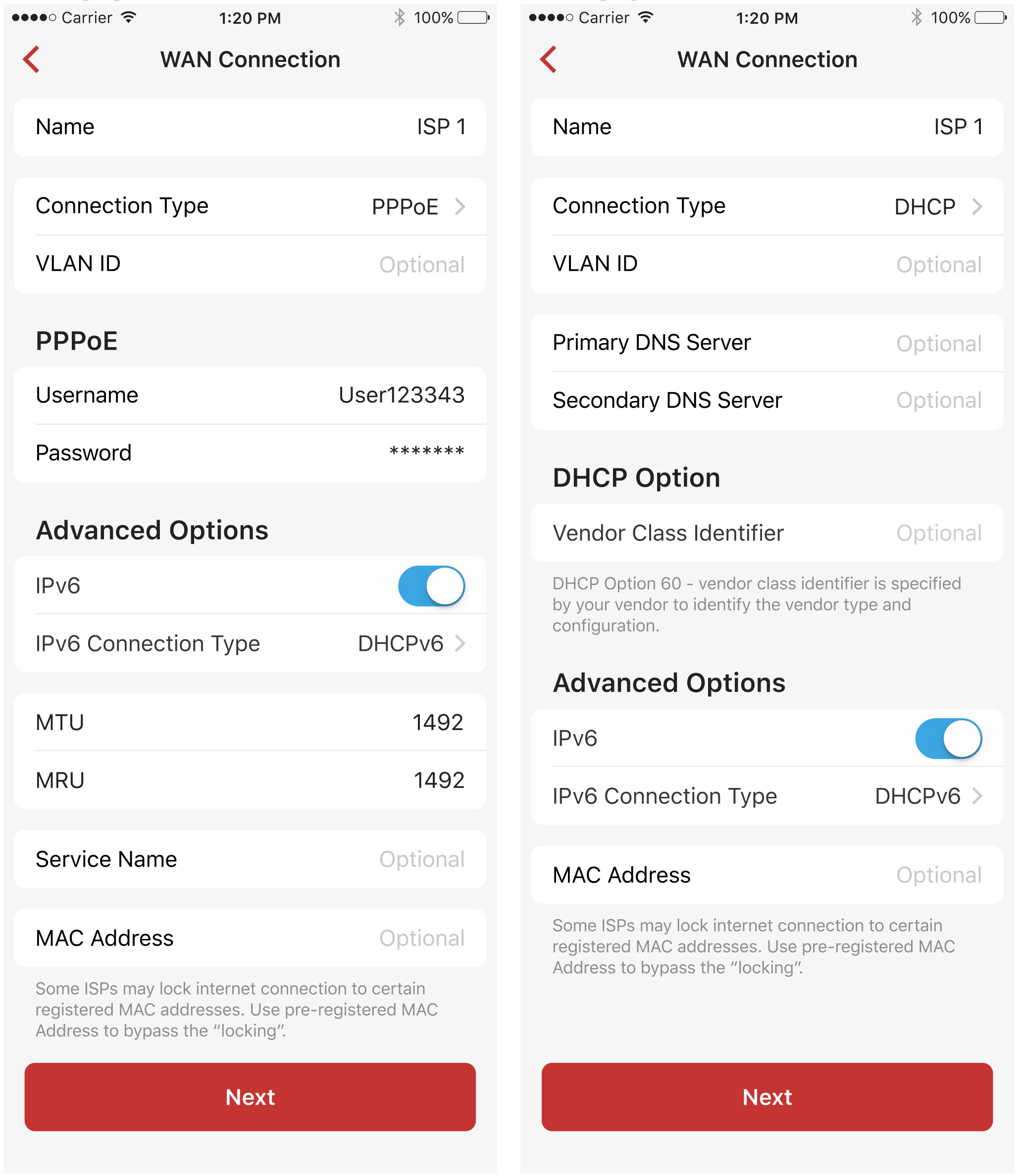Tap Next on the DHCP screen
The width and height of the screenshot is (1019, 1176).
[x=766, y=1096]
